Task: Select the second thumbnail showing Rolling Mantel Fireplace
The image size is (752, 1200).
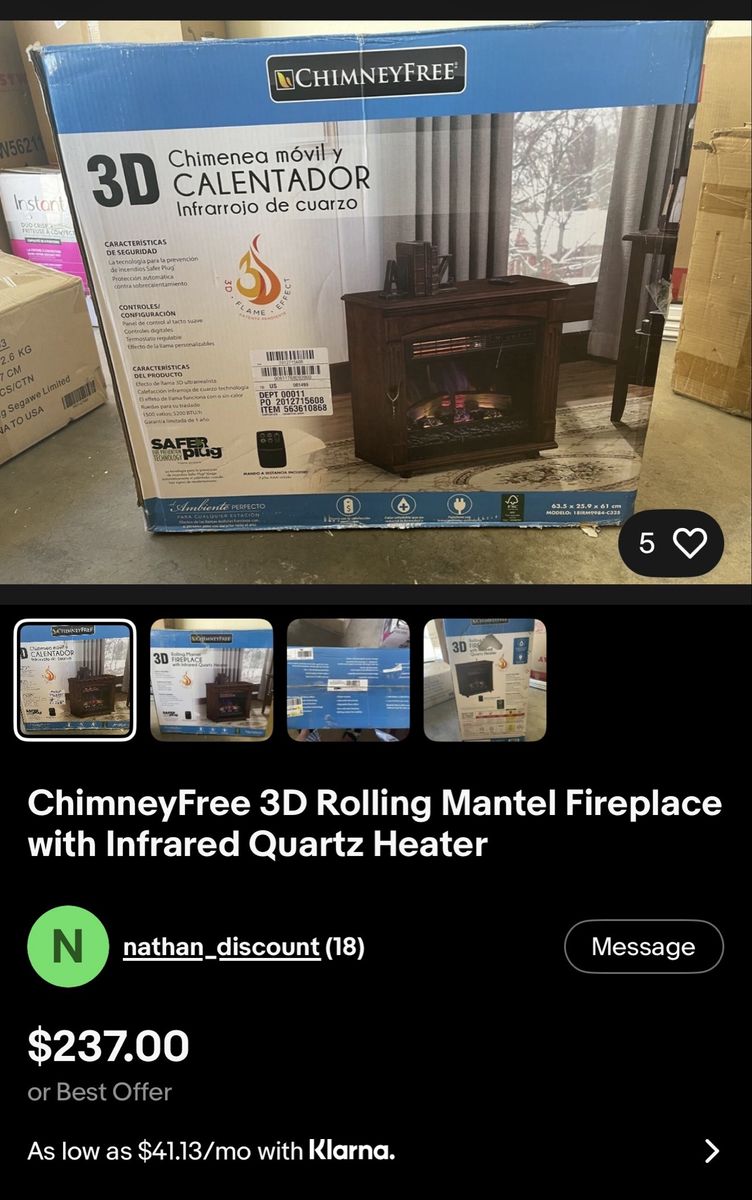Action: coord(212,680)
